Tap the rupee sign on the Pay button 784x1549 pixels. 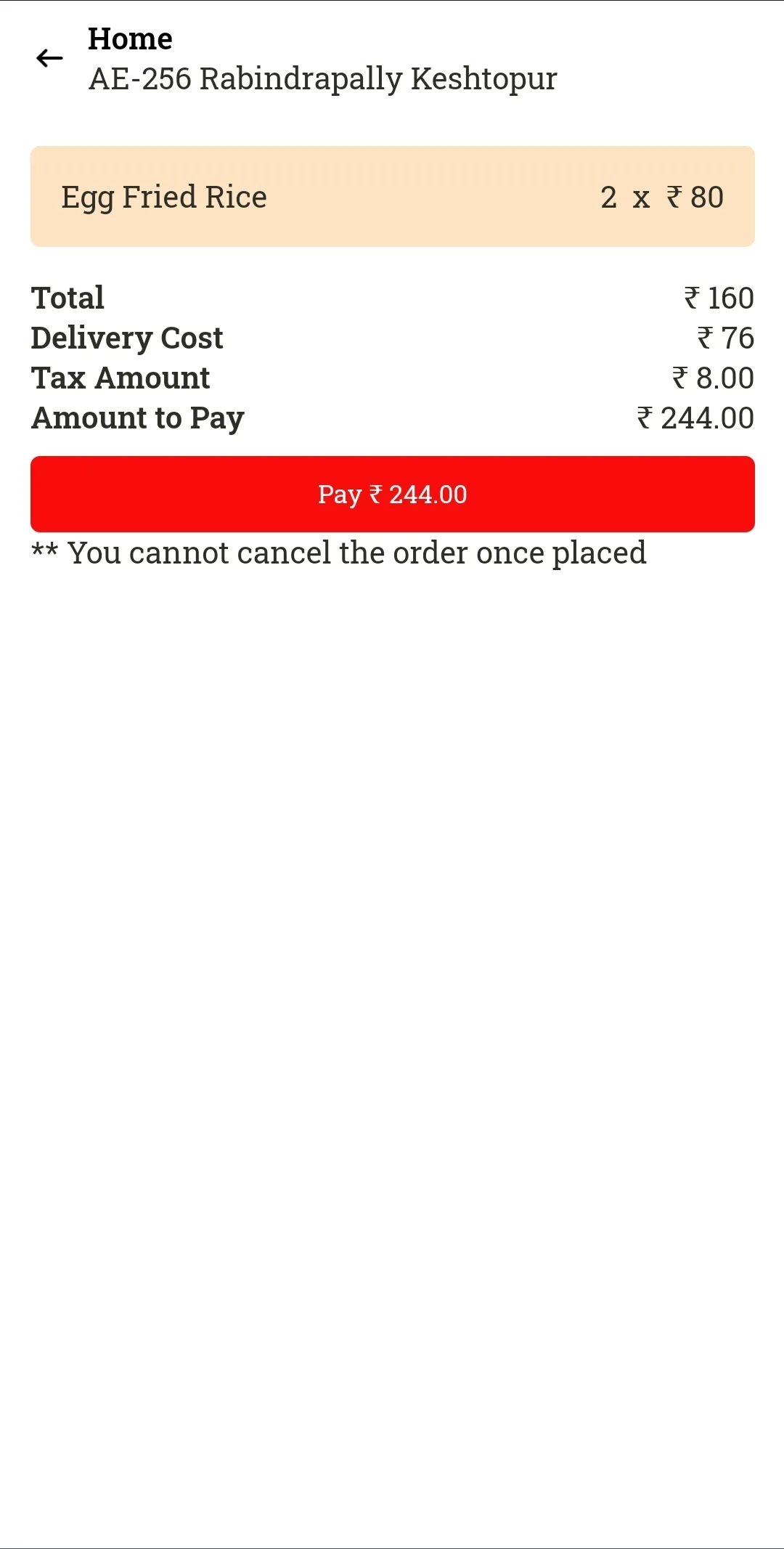(377, 494)
